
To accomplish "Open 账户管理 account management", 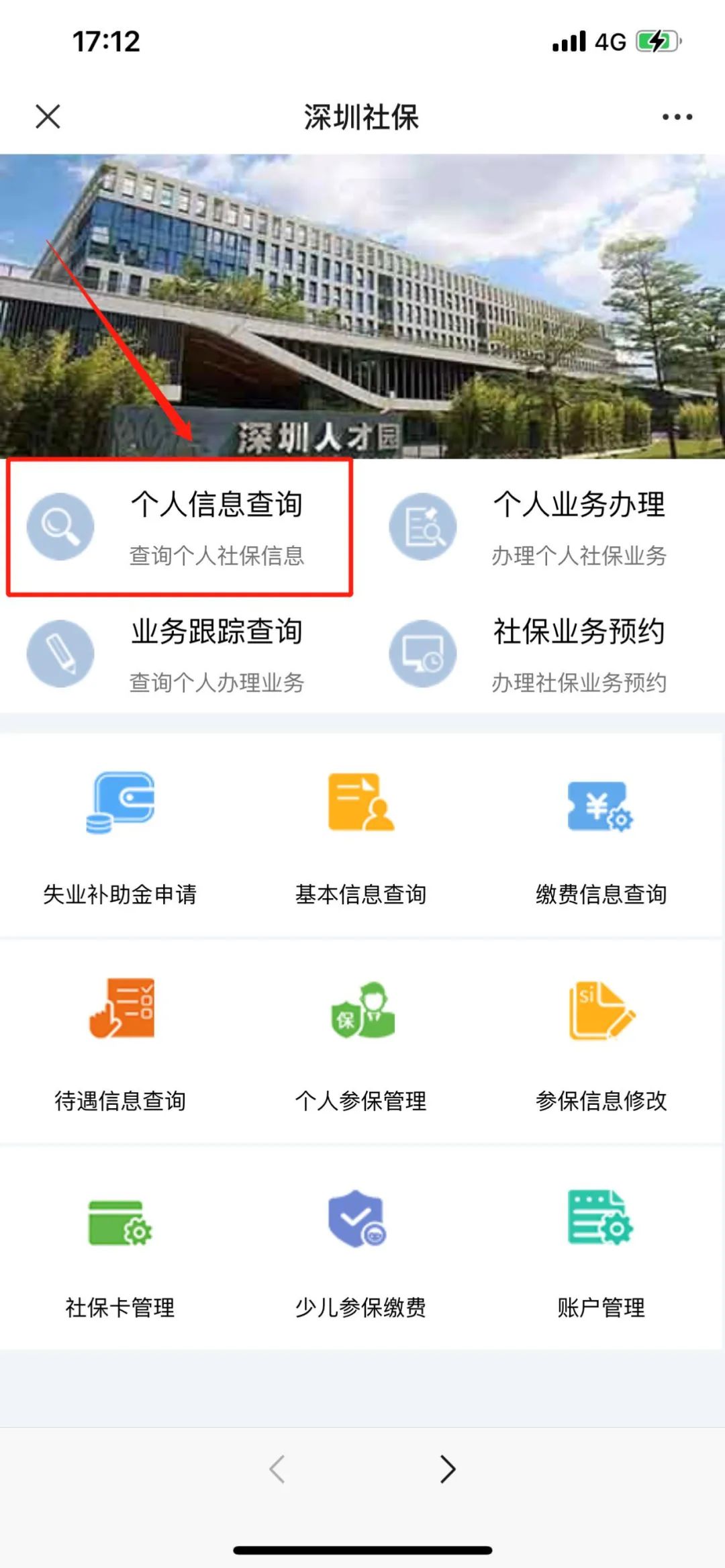I will tap(601, 1250).
